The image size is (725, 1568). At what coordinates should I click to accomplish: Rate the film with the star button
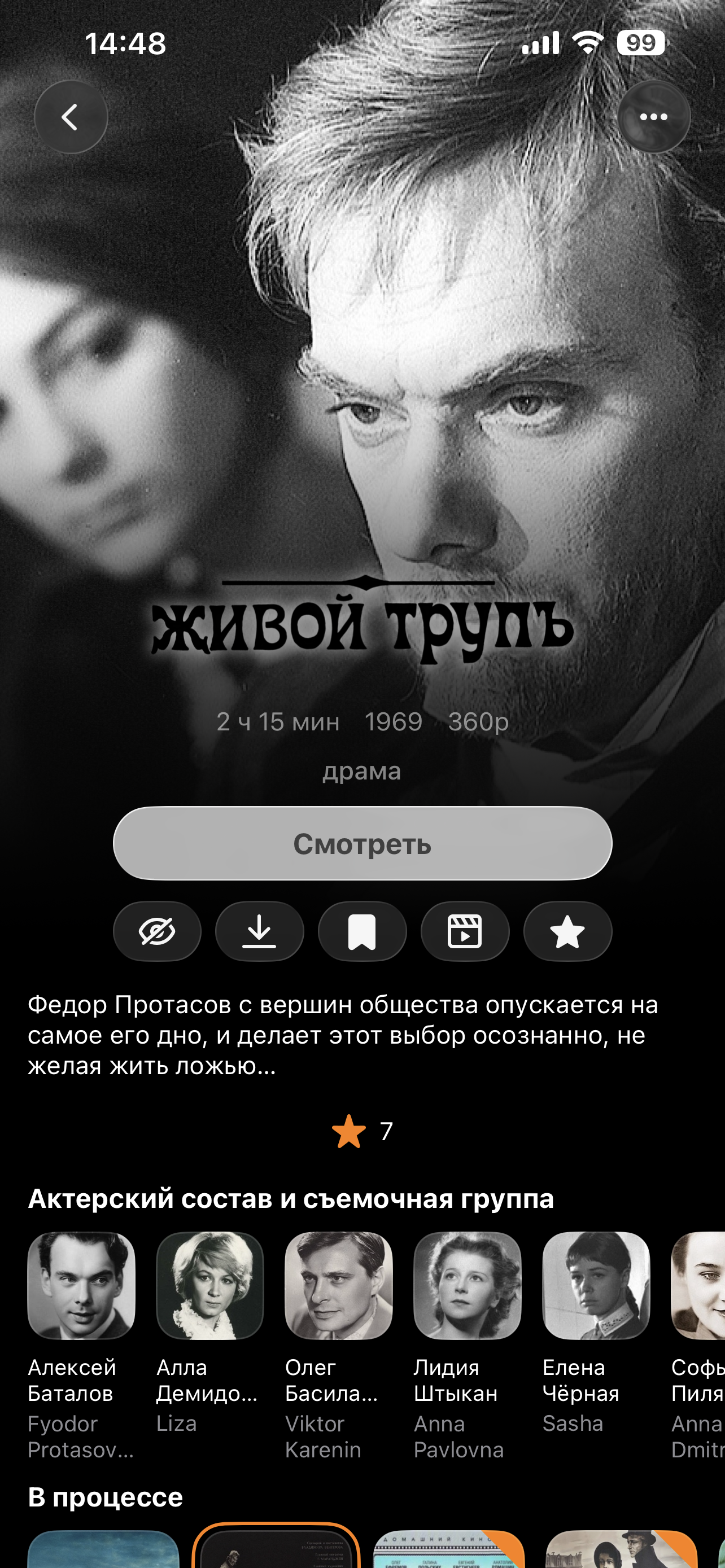click(567, 931)
